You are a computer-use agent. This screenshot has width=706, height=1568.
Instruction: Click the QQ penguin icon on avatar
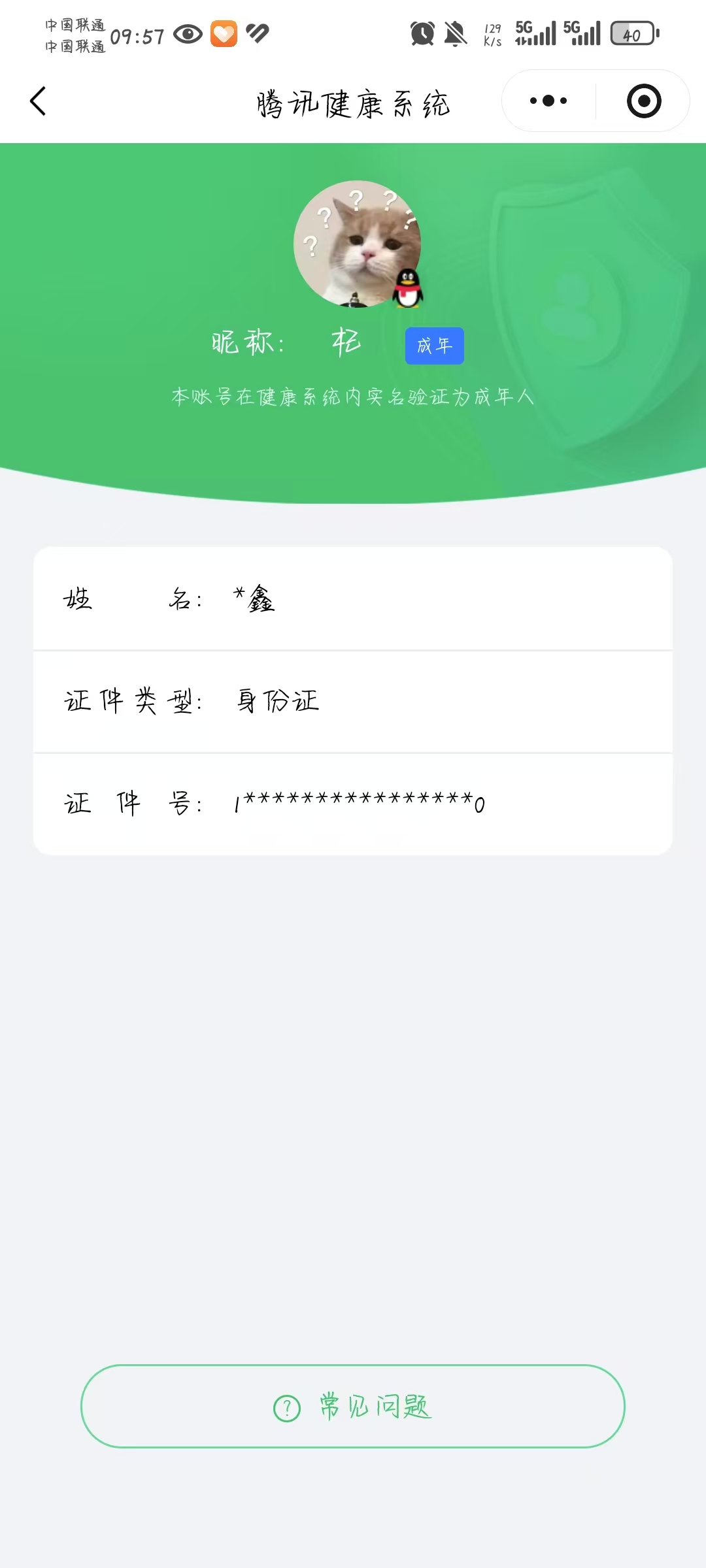(409, 289)
